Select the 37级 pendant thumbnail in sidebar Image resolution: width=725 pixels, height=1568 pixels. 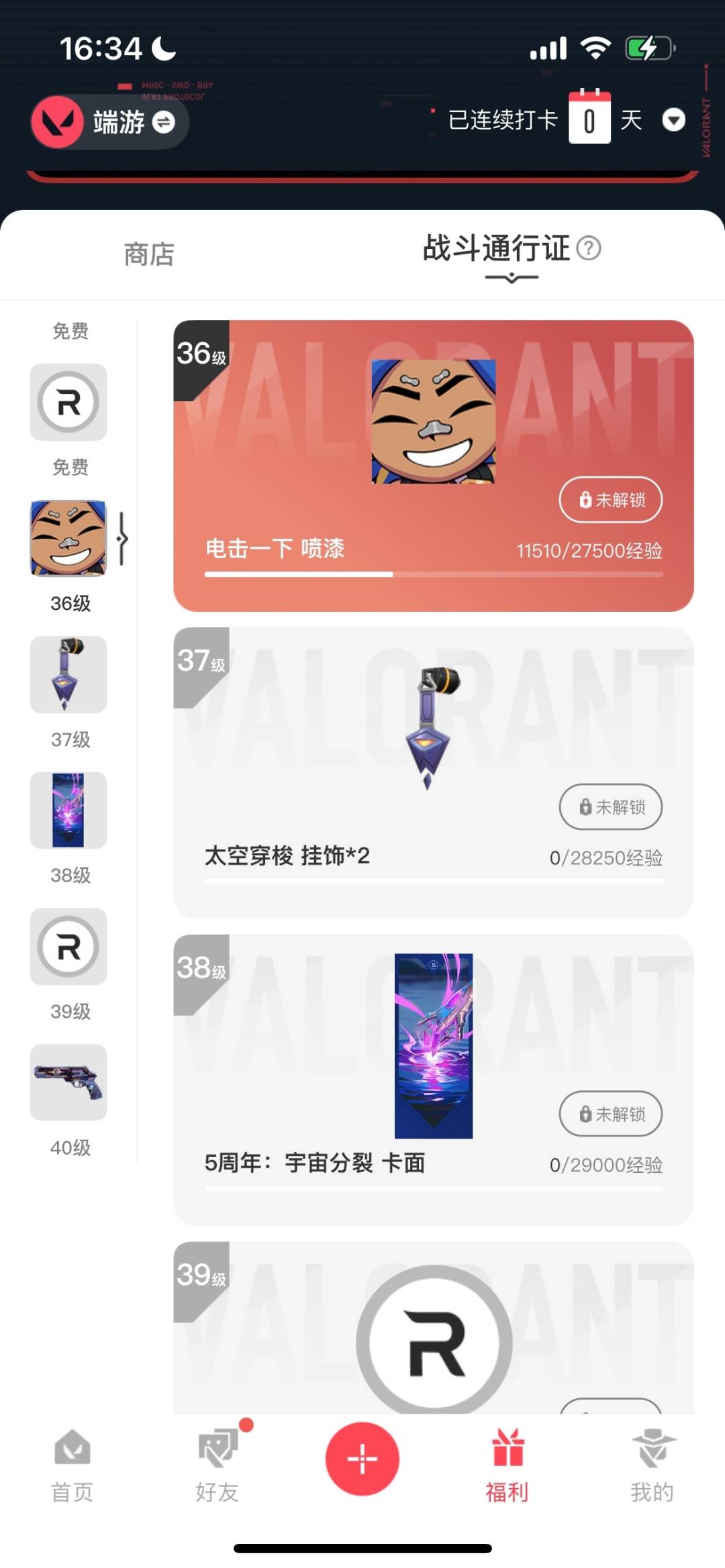tap(68, 674)
